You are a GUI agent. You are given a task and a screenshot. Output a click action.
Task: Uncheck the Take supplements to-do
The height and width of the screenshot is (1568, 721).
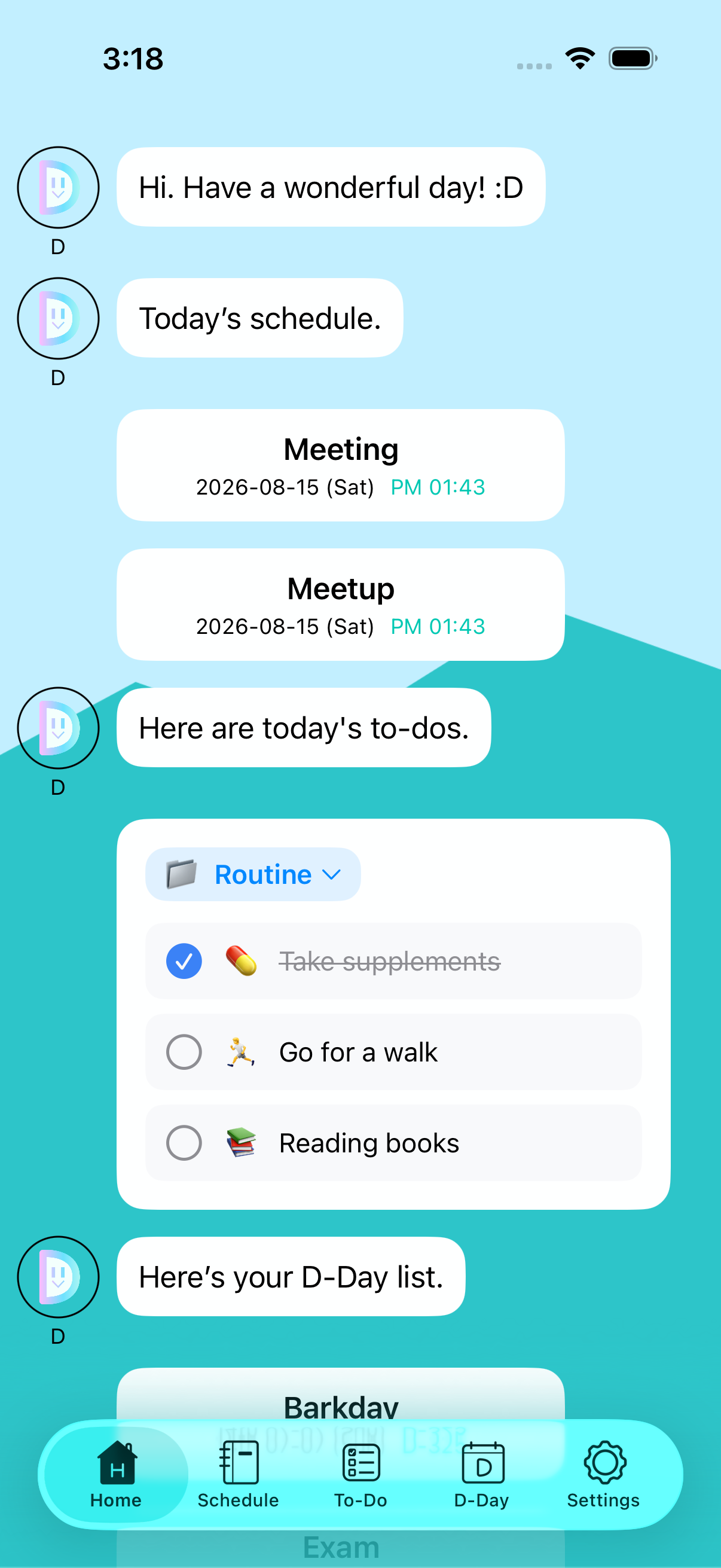[x=184, y=961]
